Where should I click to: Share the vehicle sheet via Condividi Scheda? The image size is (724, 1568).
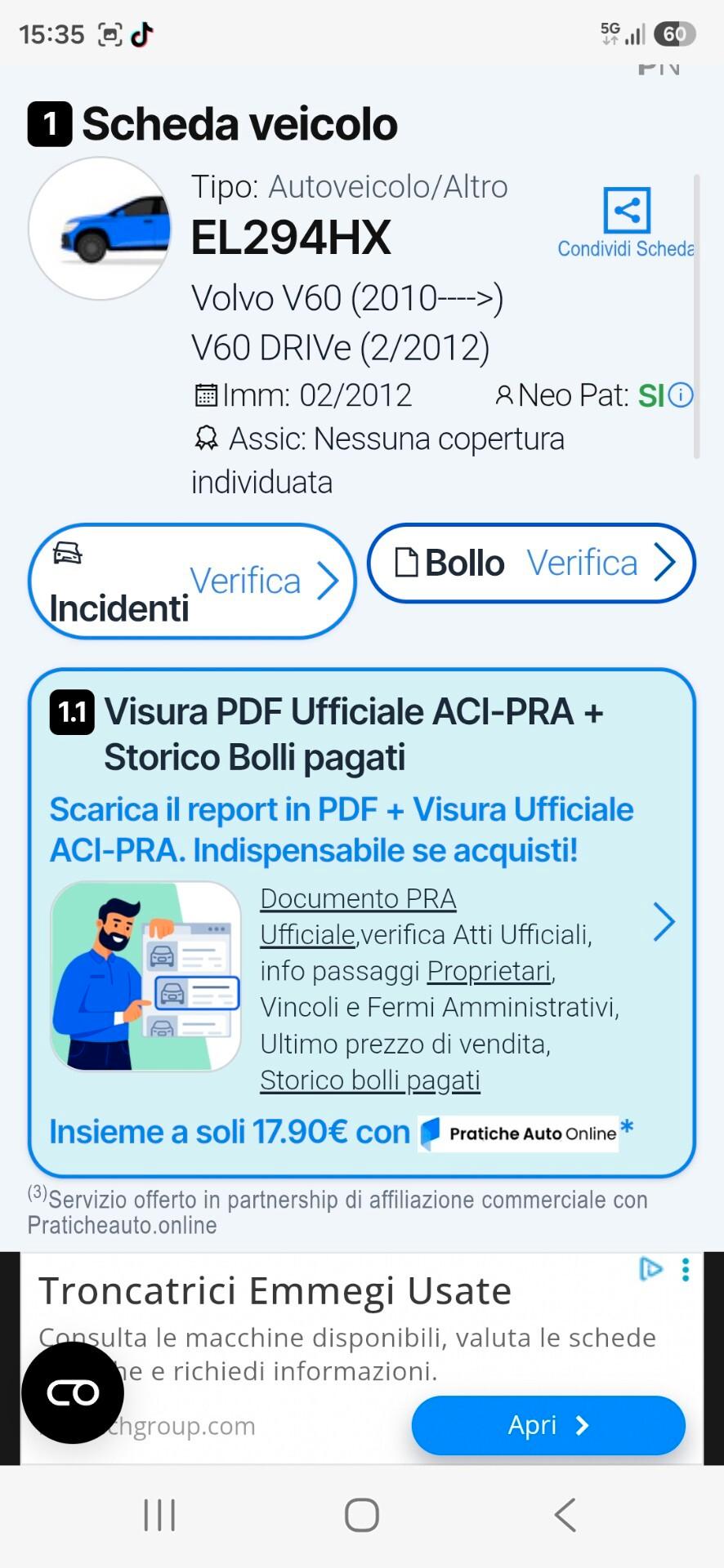(x=626, y=223)
